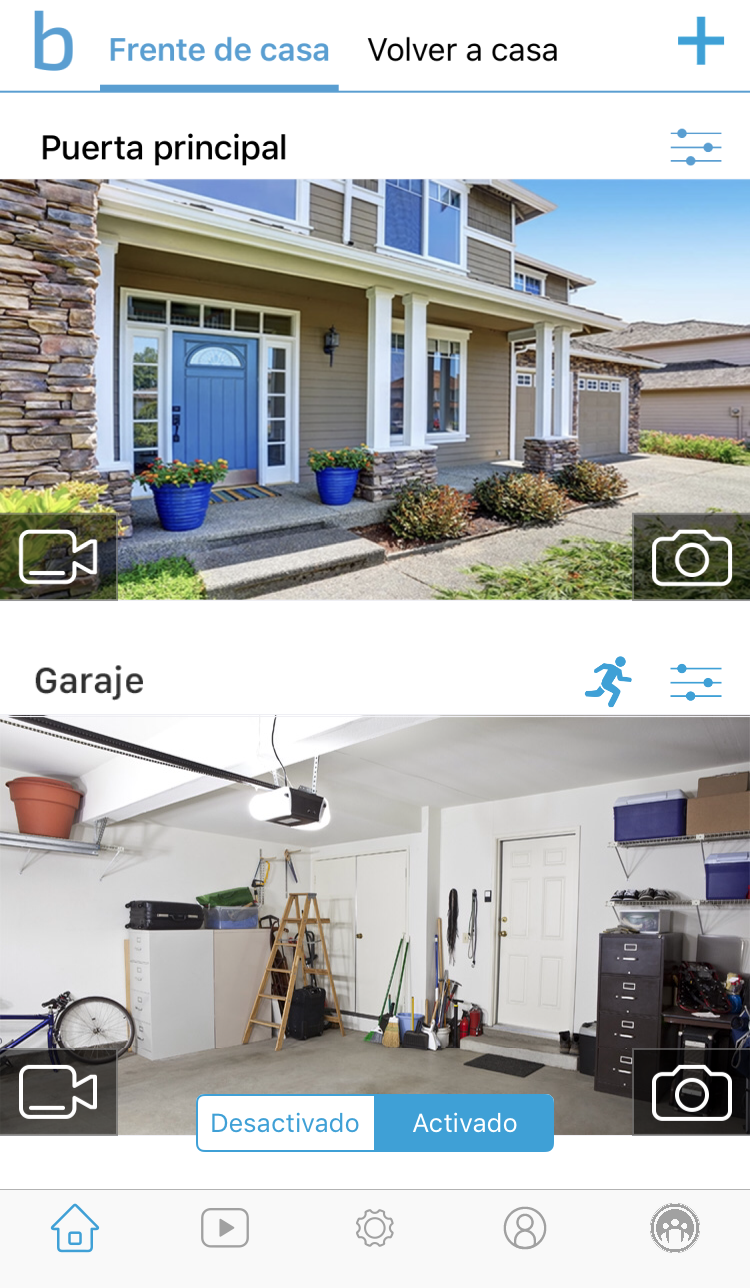This screenshot has height=1288, width=750.
Task: Open the settings gear tab
Action: coord(374,1227)
